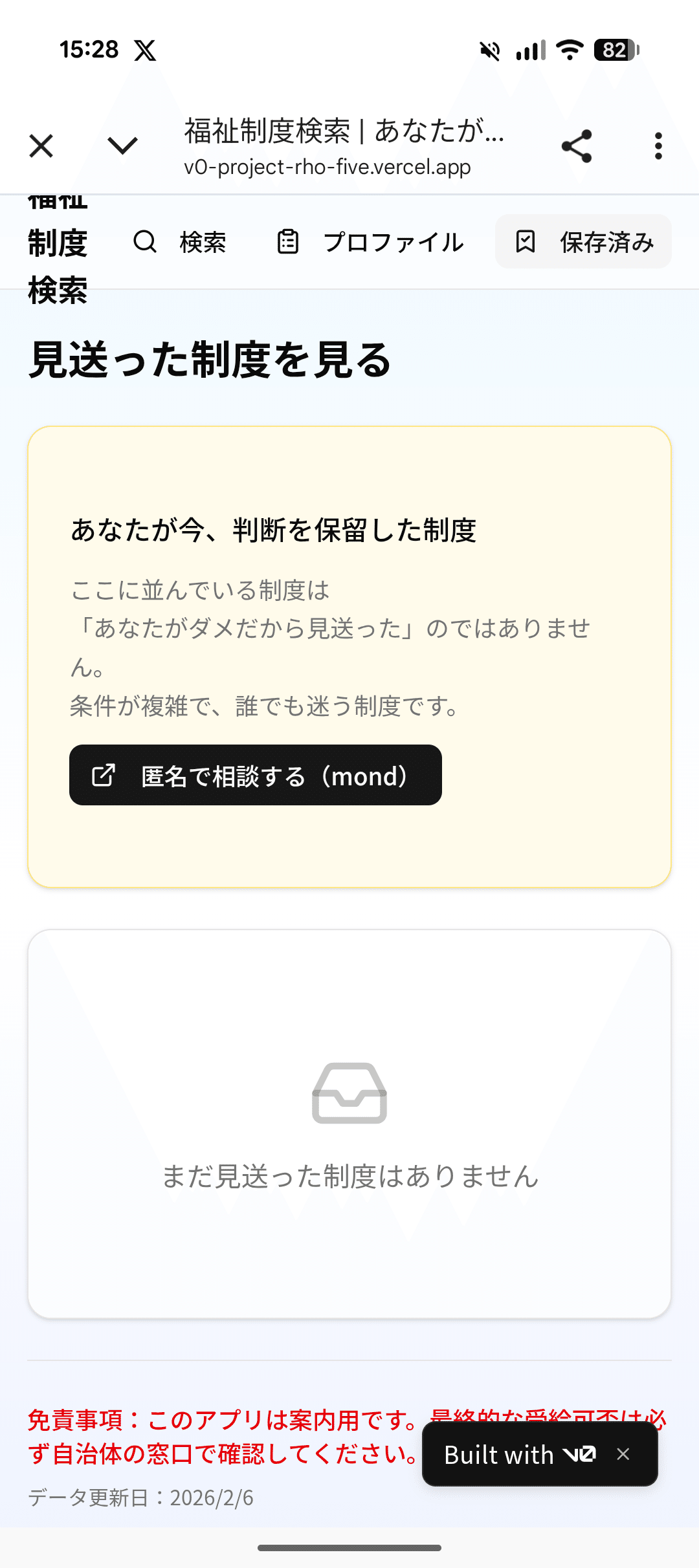The image size is (699, 1568).
Task: Open the three-dot overflow menu
Action: click(657, 146)
